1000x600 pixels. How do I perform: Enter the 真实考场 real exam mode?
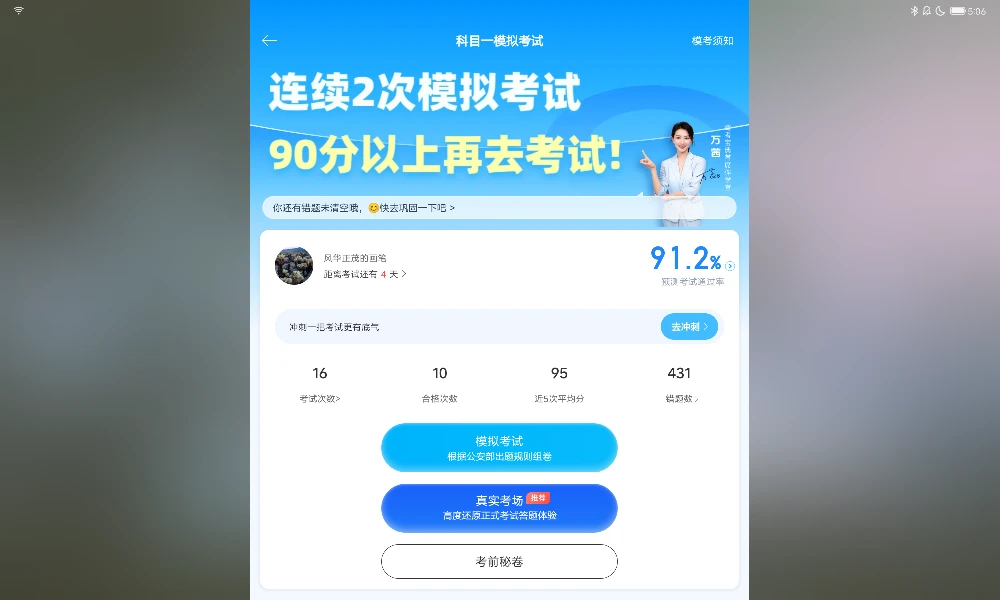(x=499, y=507)
